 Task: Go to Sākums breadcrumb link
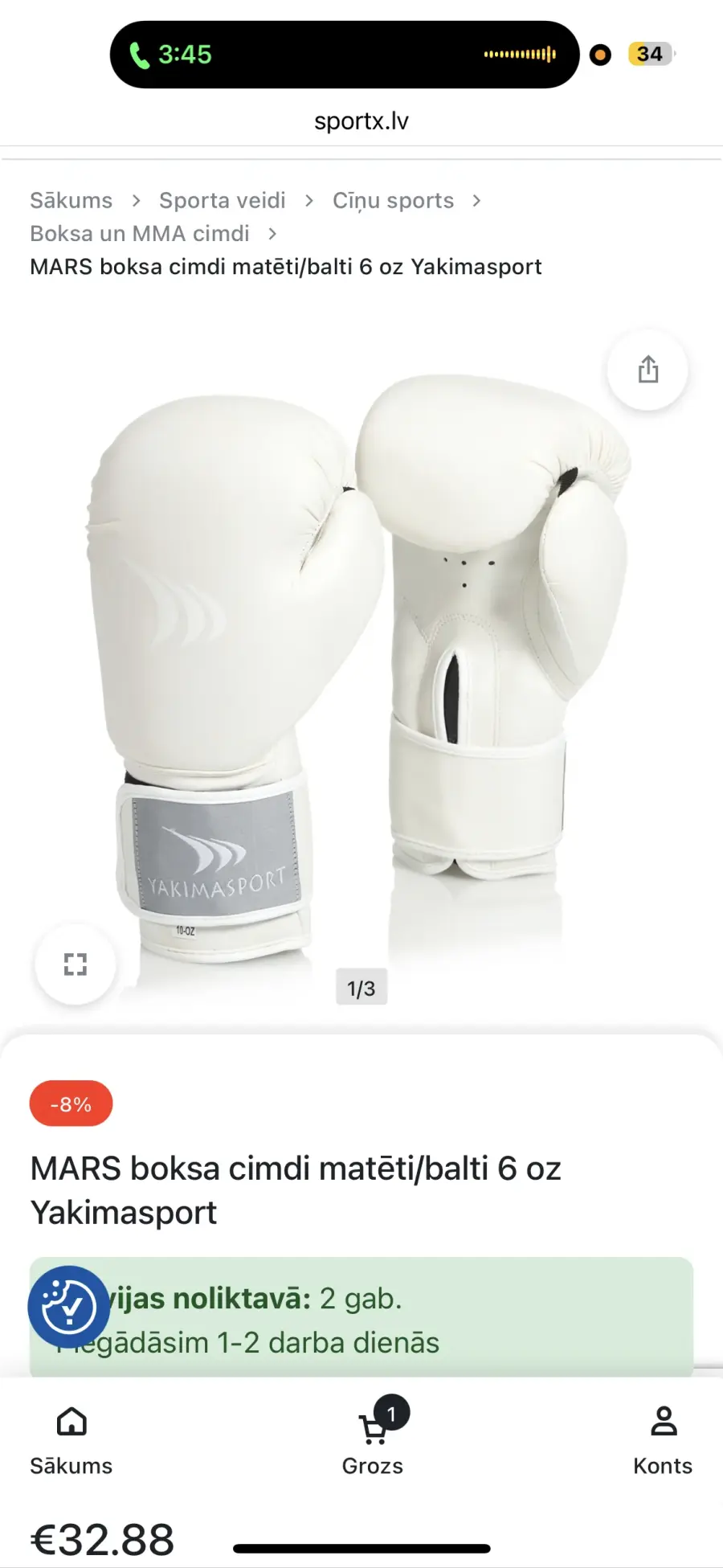click(x=71, y=200)
